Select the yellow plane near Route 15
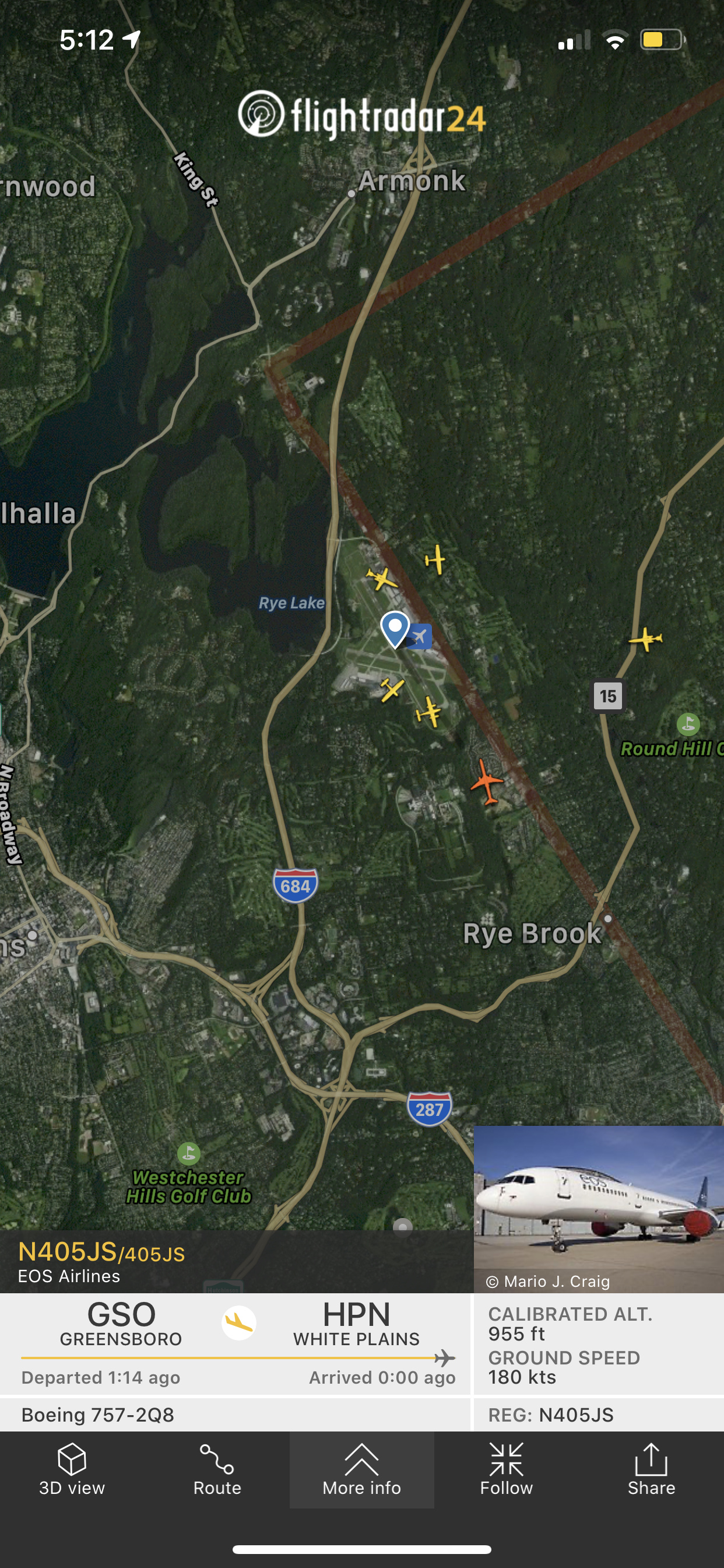 [645, 639]
